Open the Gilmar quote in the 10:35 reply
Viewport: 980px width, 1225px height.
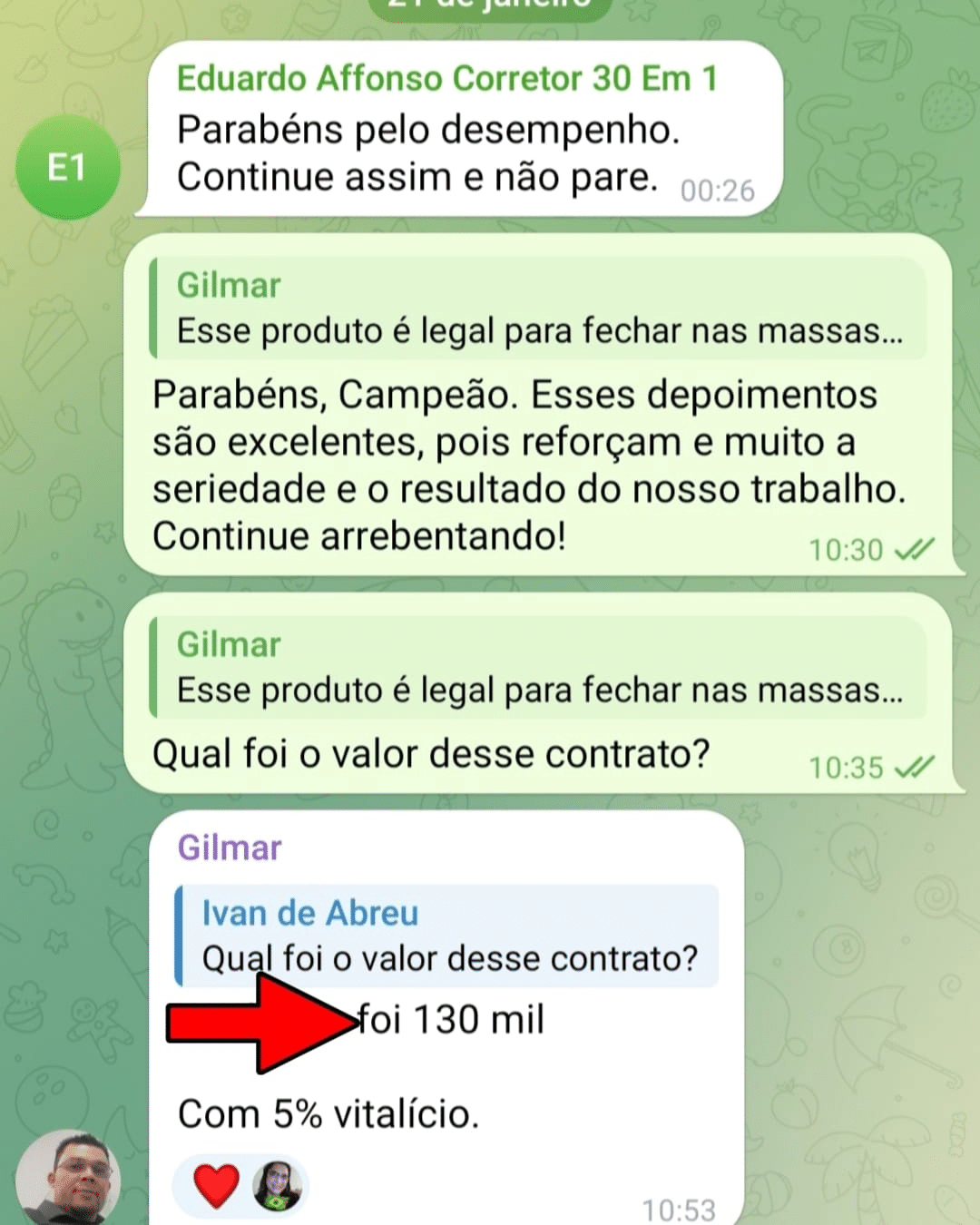pyautogui.click(x=538, y=668)
